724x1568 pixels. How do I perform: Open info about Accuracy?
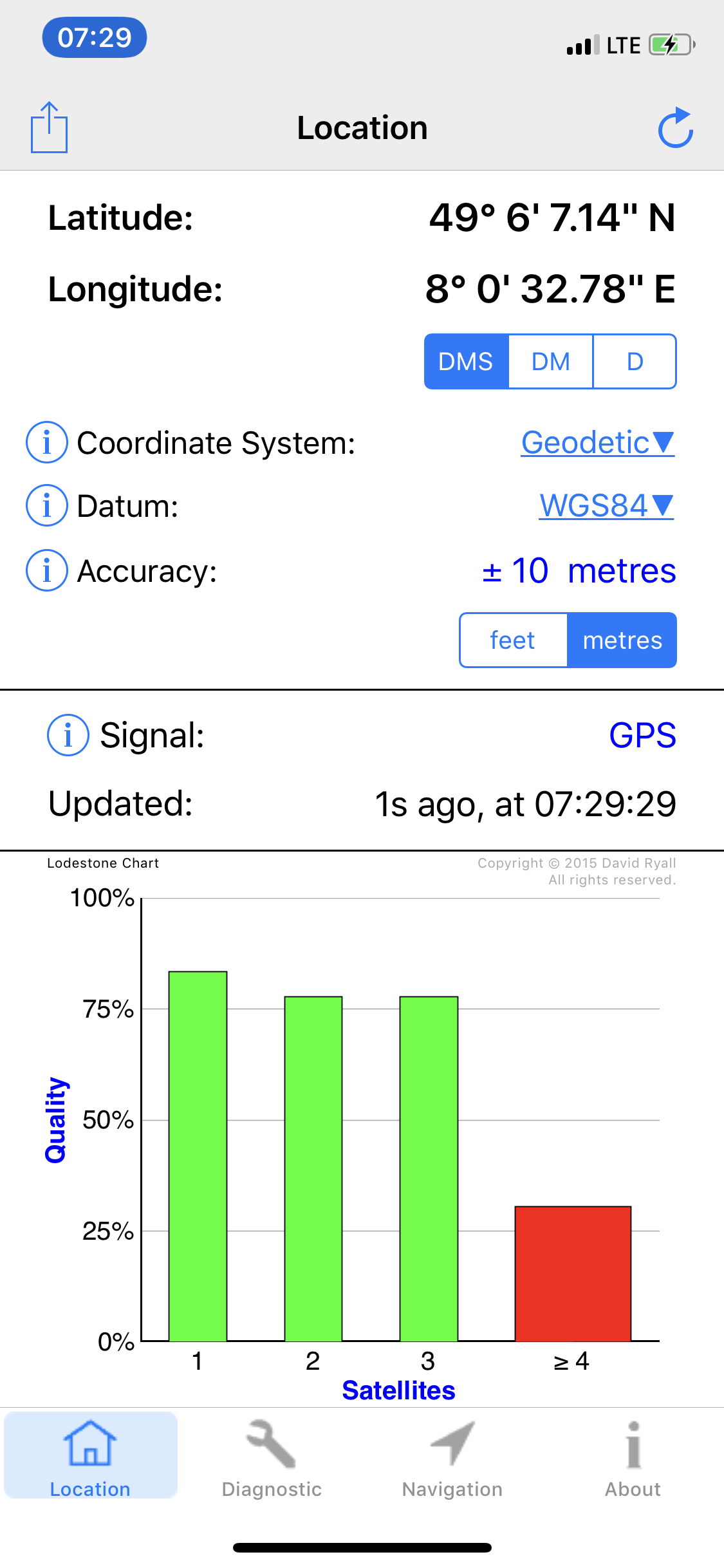47,570
